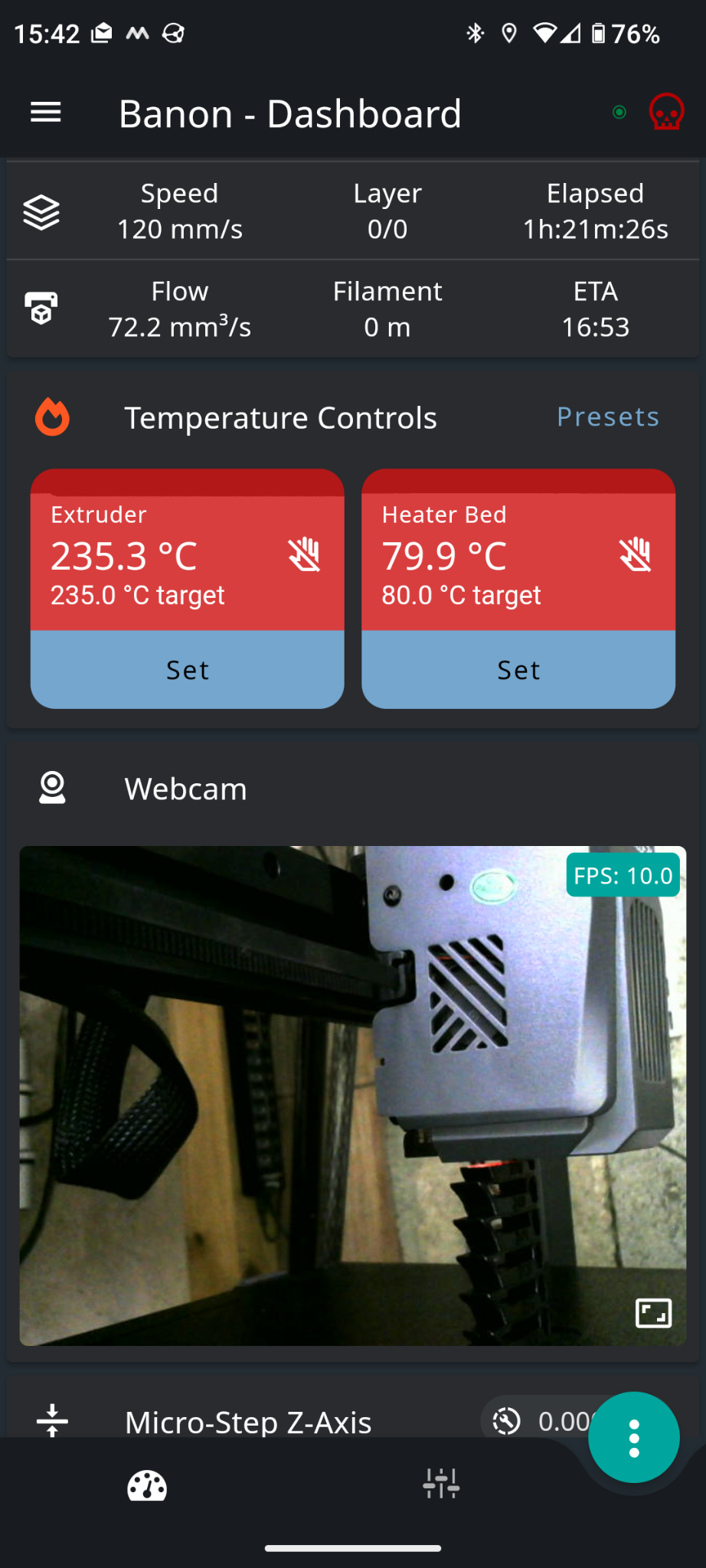The width and height of the screenshot is (706, 1568).
Task: Open the floating three-dot action menu
Action: (x=633, y=1438)
